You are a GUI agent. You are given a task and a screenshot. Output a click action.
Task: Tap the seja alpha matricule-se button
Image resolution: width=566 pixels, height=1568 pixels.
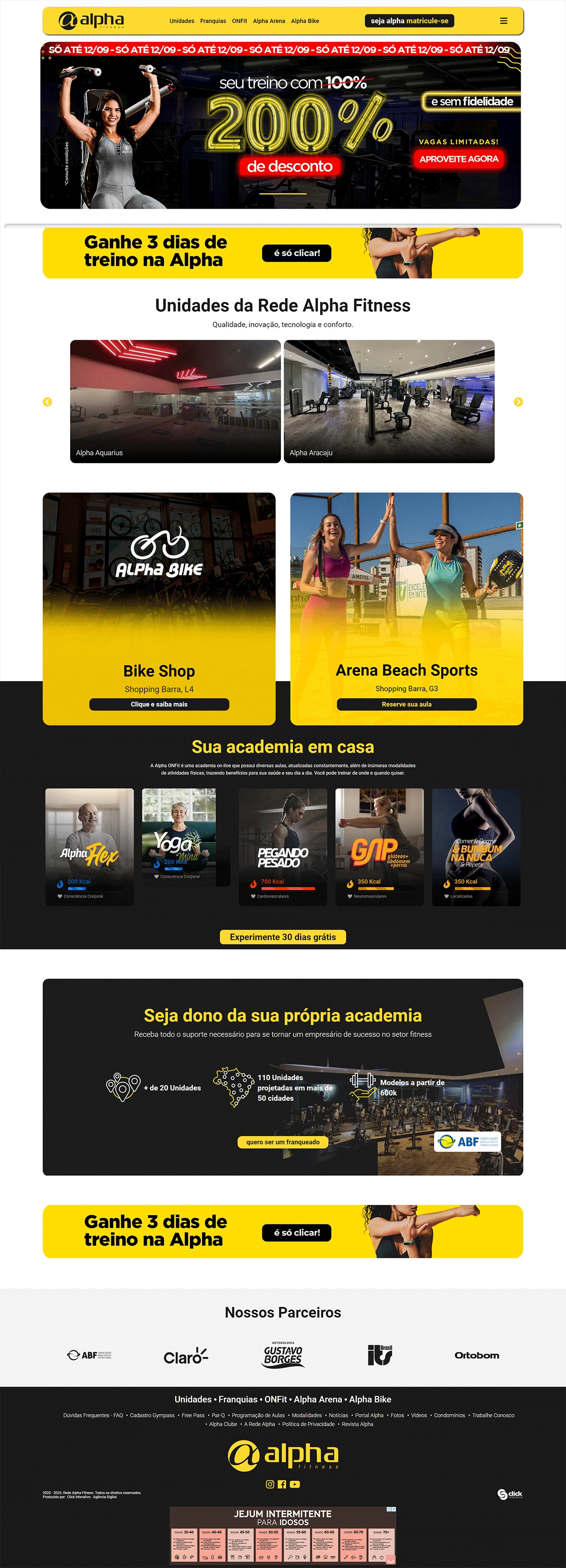409,21
